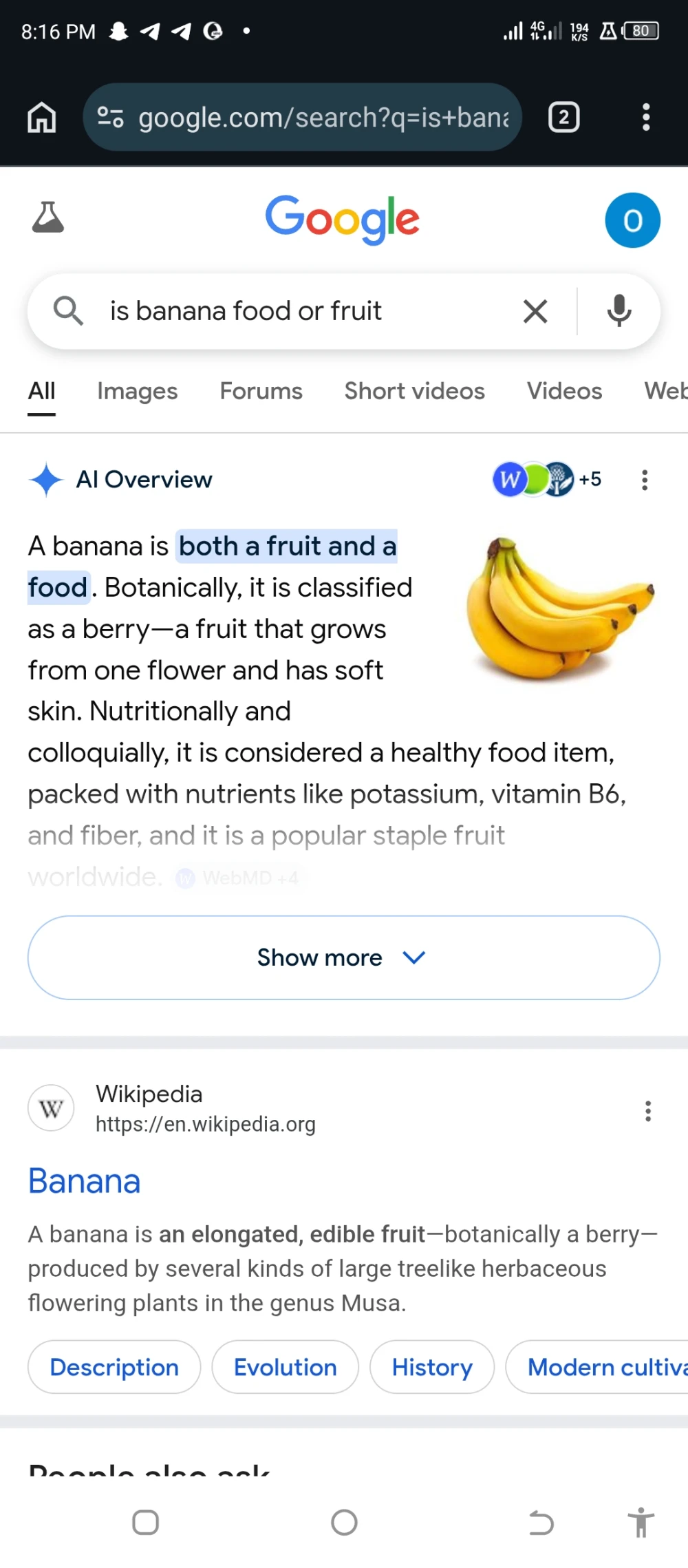Open the tab switcher showing 2 tabs
Image resolution: width=688 pixels, height=1568 pixels.
coord(563,117)
